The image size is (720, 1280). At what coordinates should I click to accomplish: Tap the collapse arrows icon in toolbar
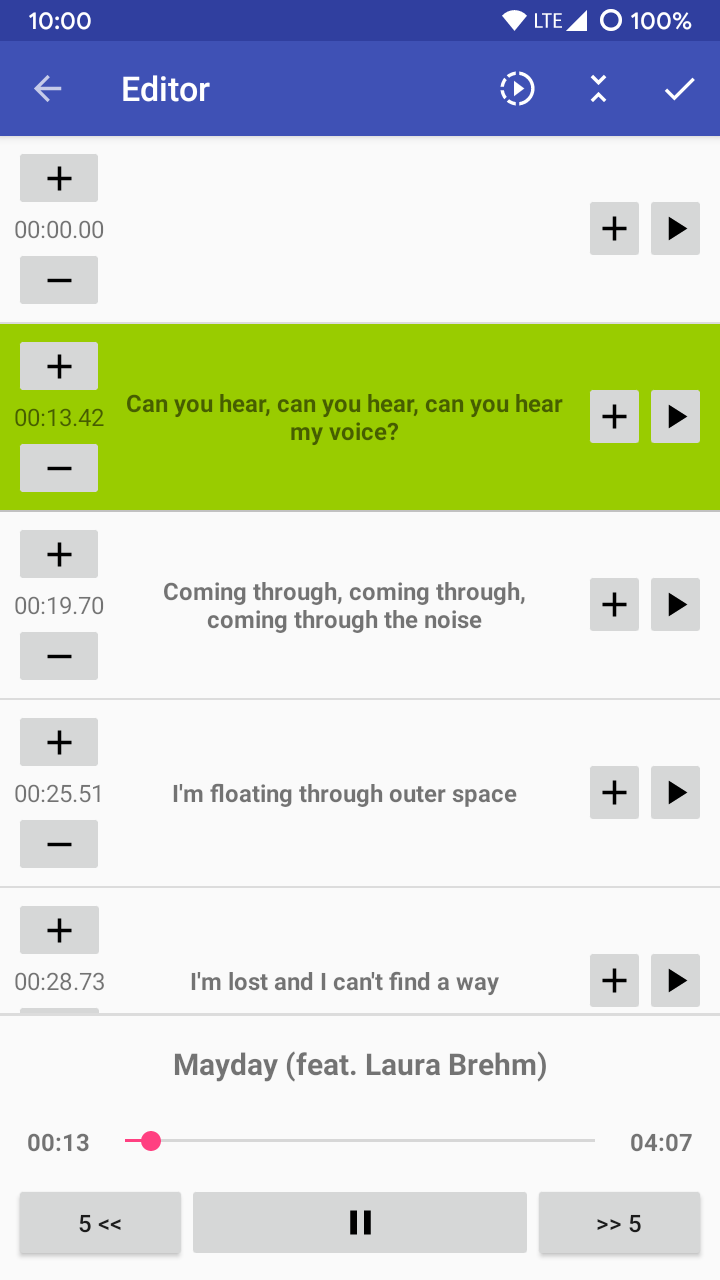pos(598,89)
